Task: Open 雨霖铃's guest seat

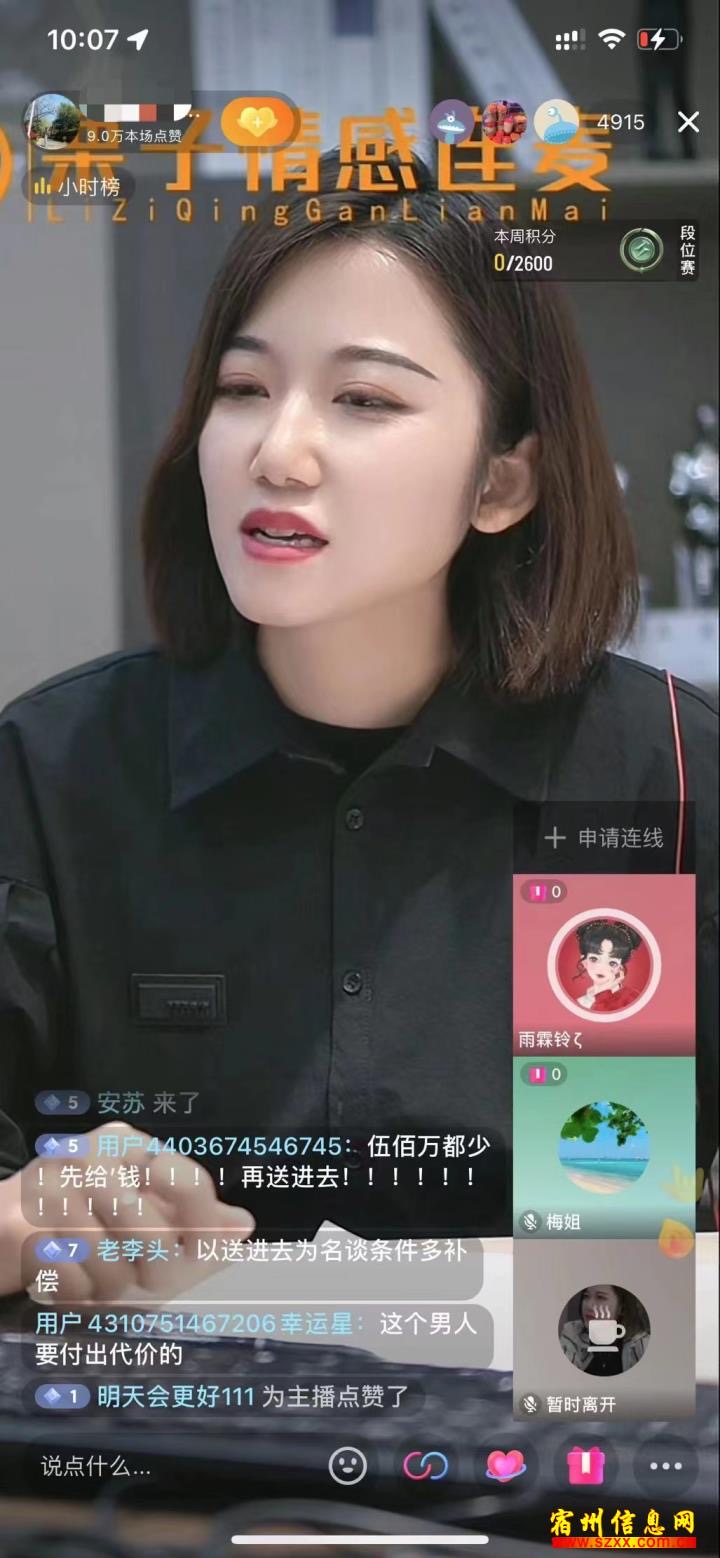Action: pyautogui.click(x=604, y=965)
